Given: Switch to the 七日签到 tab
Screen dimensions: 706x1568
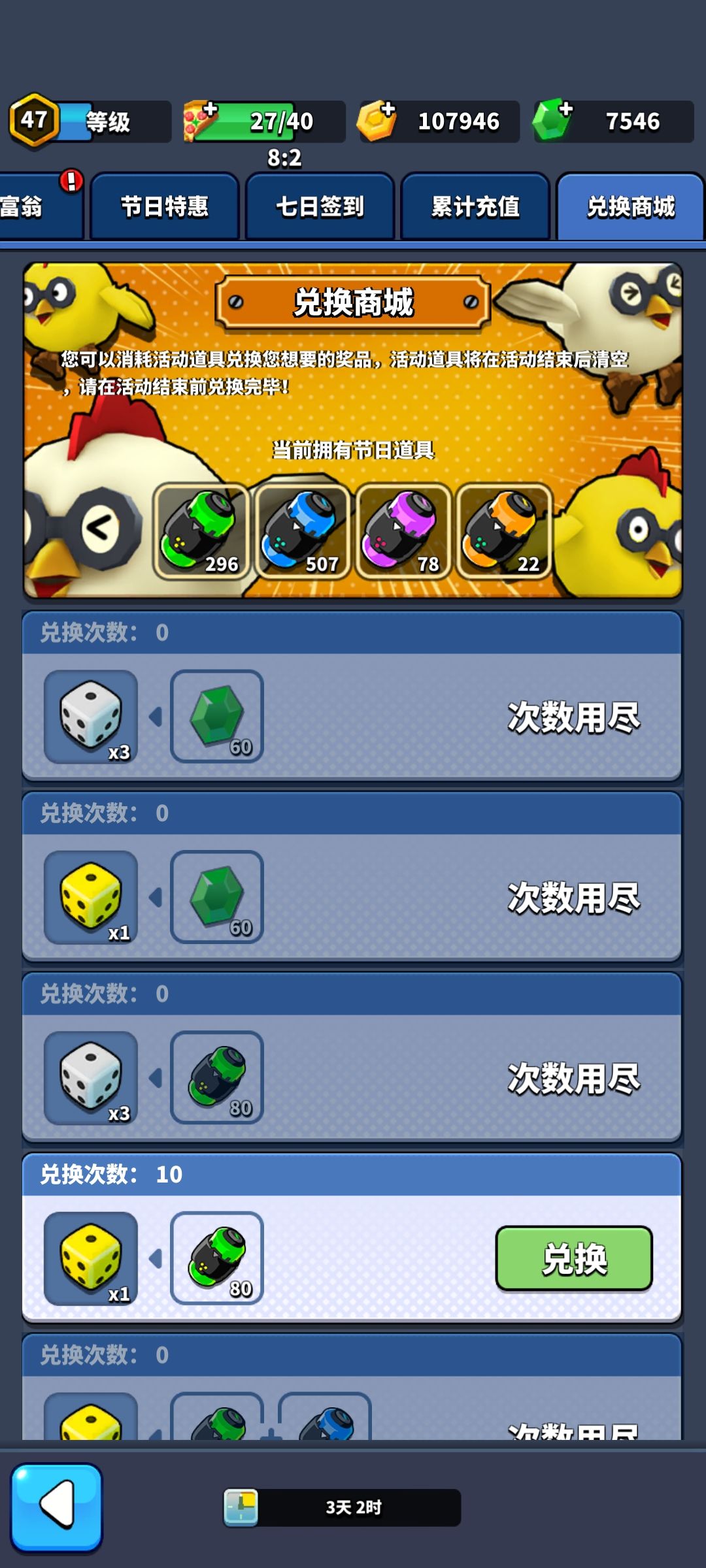Looking at the screenshot, I should tap(320, 206).
